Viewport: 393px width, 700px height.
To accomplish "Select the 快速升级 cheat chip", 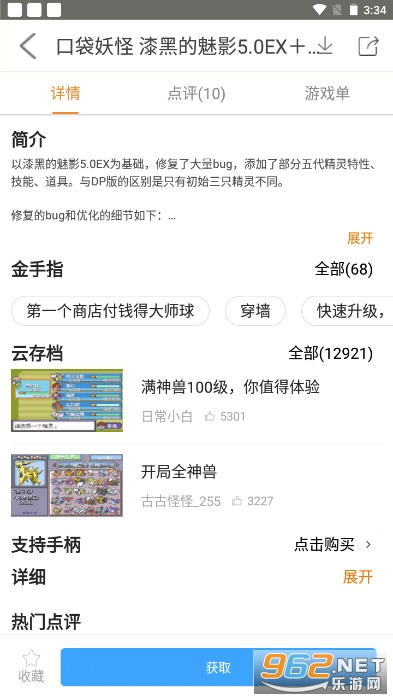I will (x=347, y=311).
